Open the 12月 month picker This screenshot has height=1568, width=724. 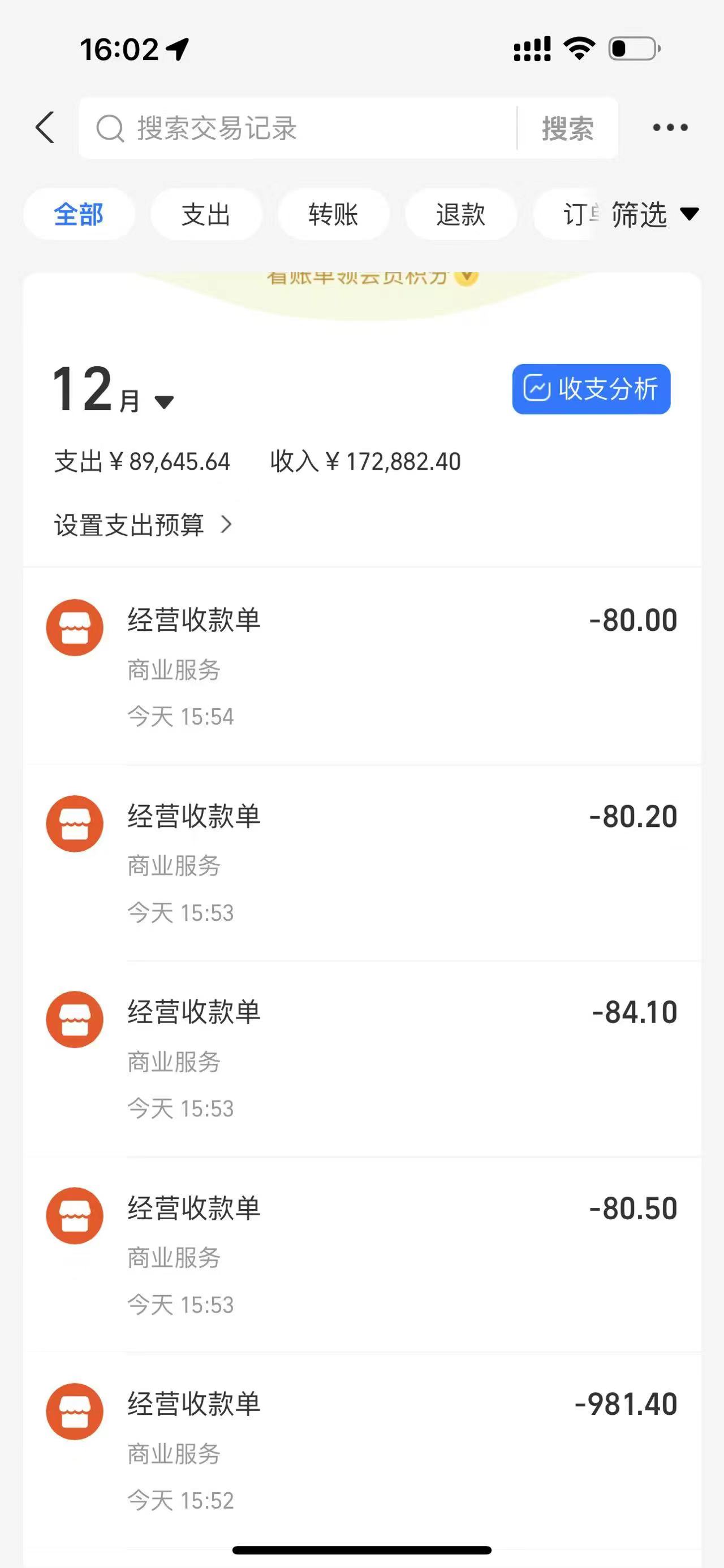[x=113, y=389]
